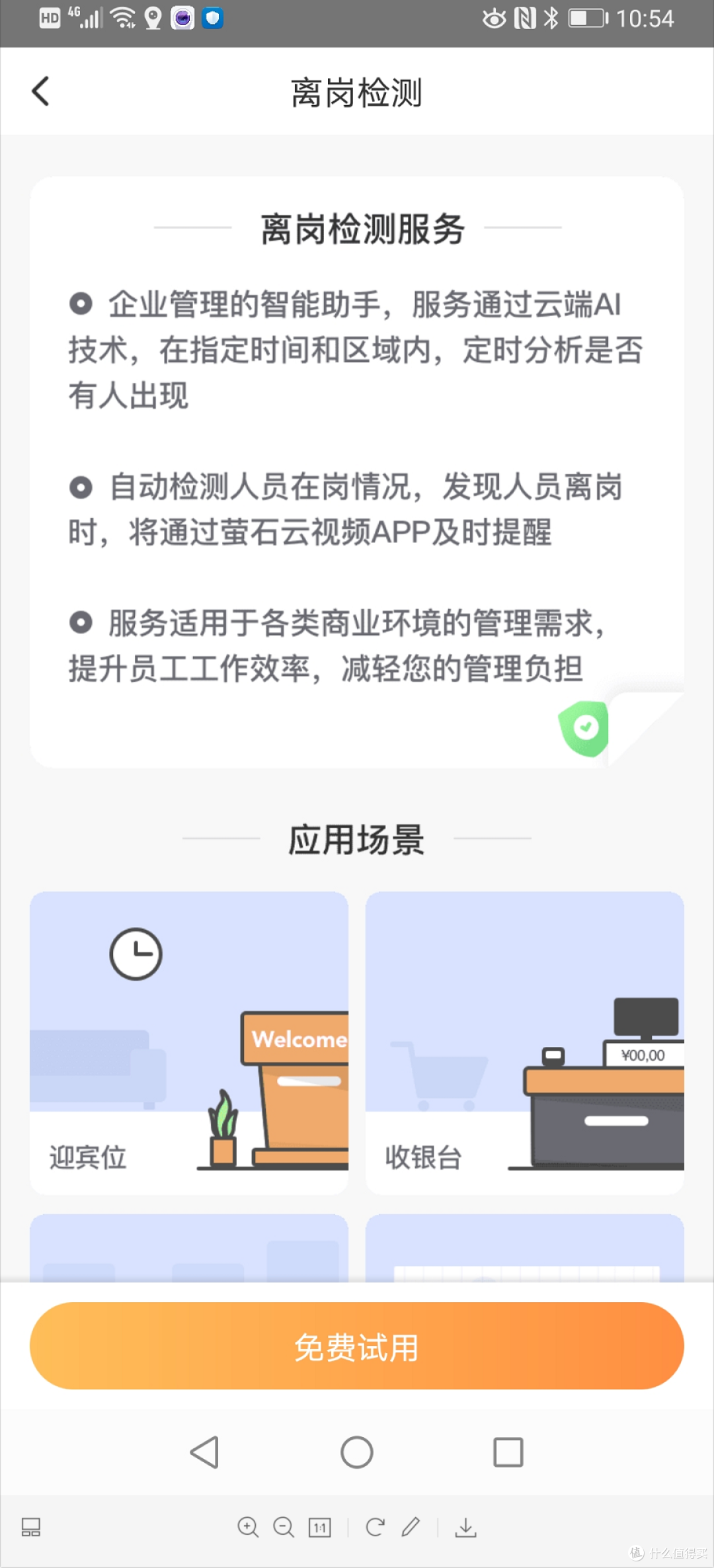The height and width of the screenshot is (1568, 714).
Task: Tap the system home button
Action: [357, 1452]
